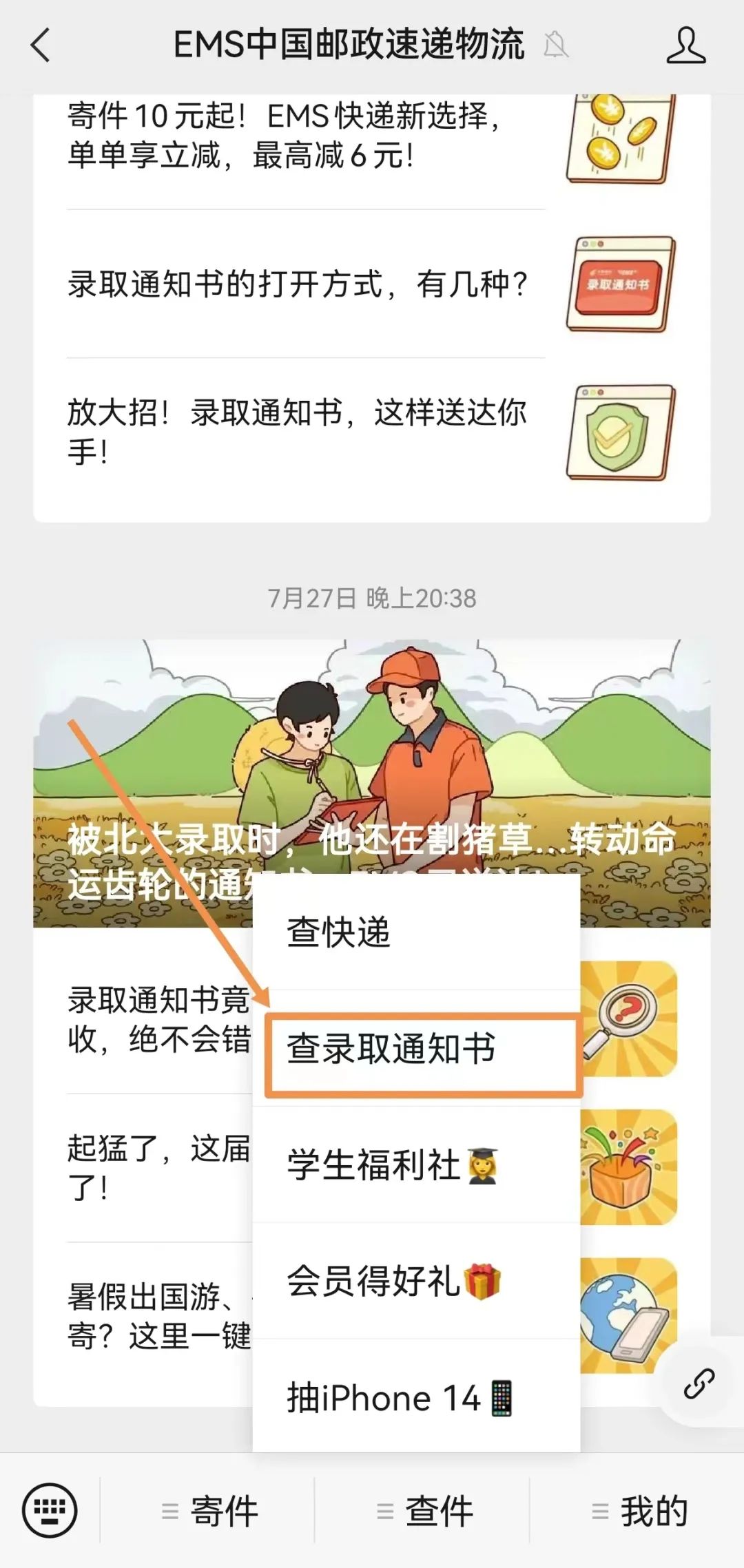Image resolution: width=744 pixels, height=1568 pixels.
Task: Select 抽iPhone 14 menu entry
Action: tap(416, 1398)
